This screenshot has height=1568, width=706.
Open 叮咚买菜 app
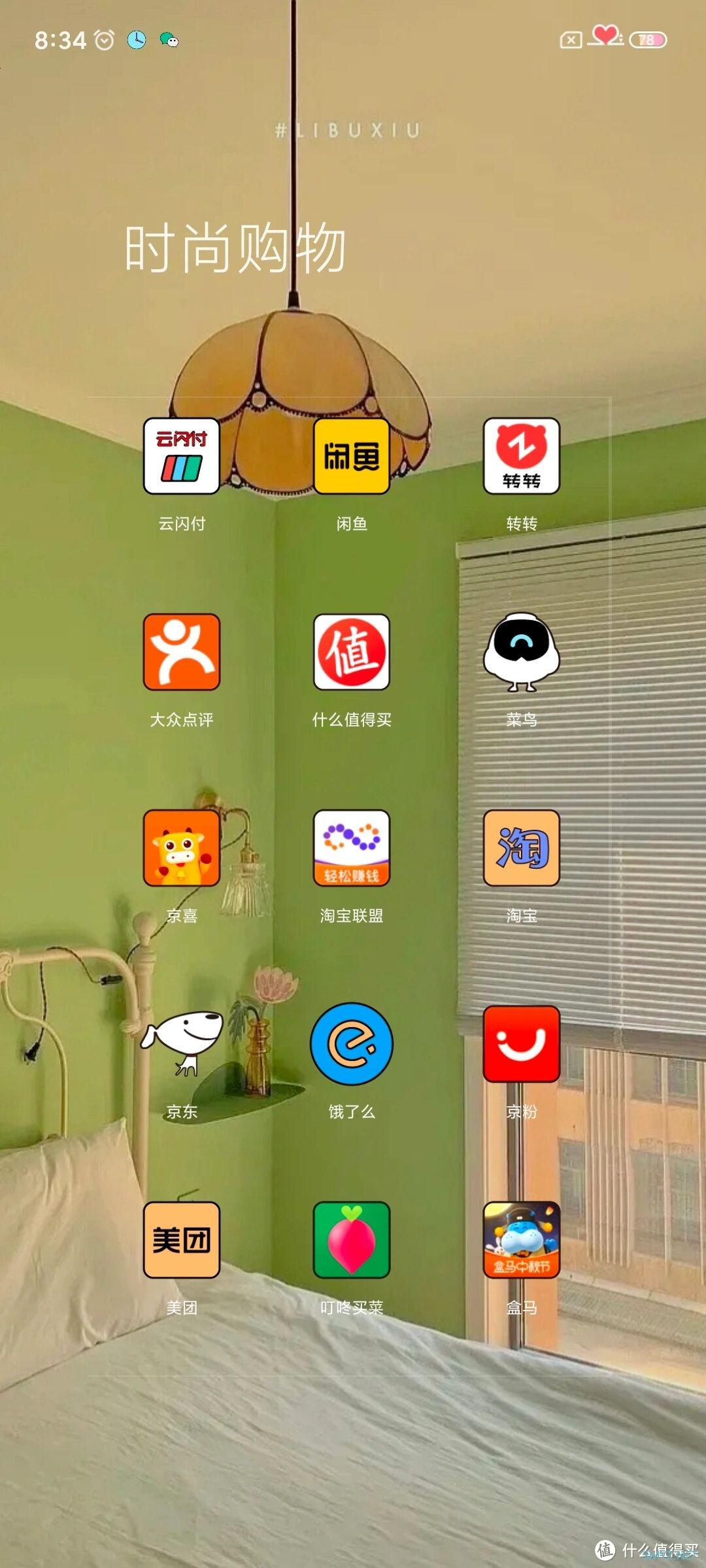[352, 1240]
